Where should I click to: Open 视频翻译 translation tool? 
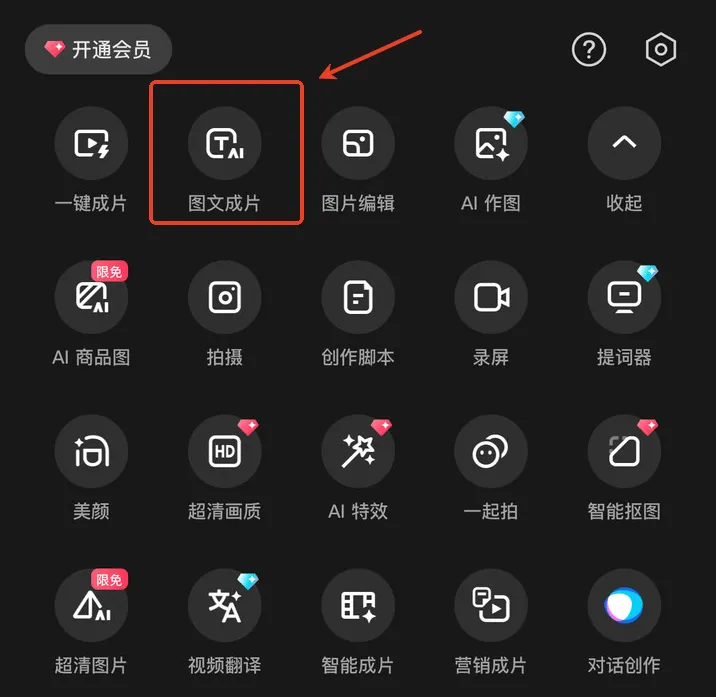click(x=225, y=606)
